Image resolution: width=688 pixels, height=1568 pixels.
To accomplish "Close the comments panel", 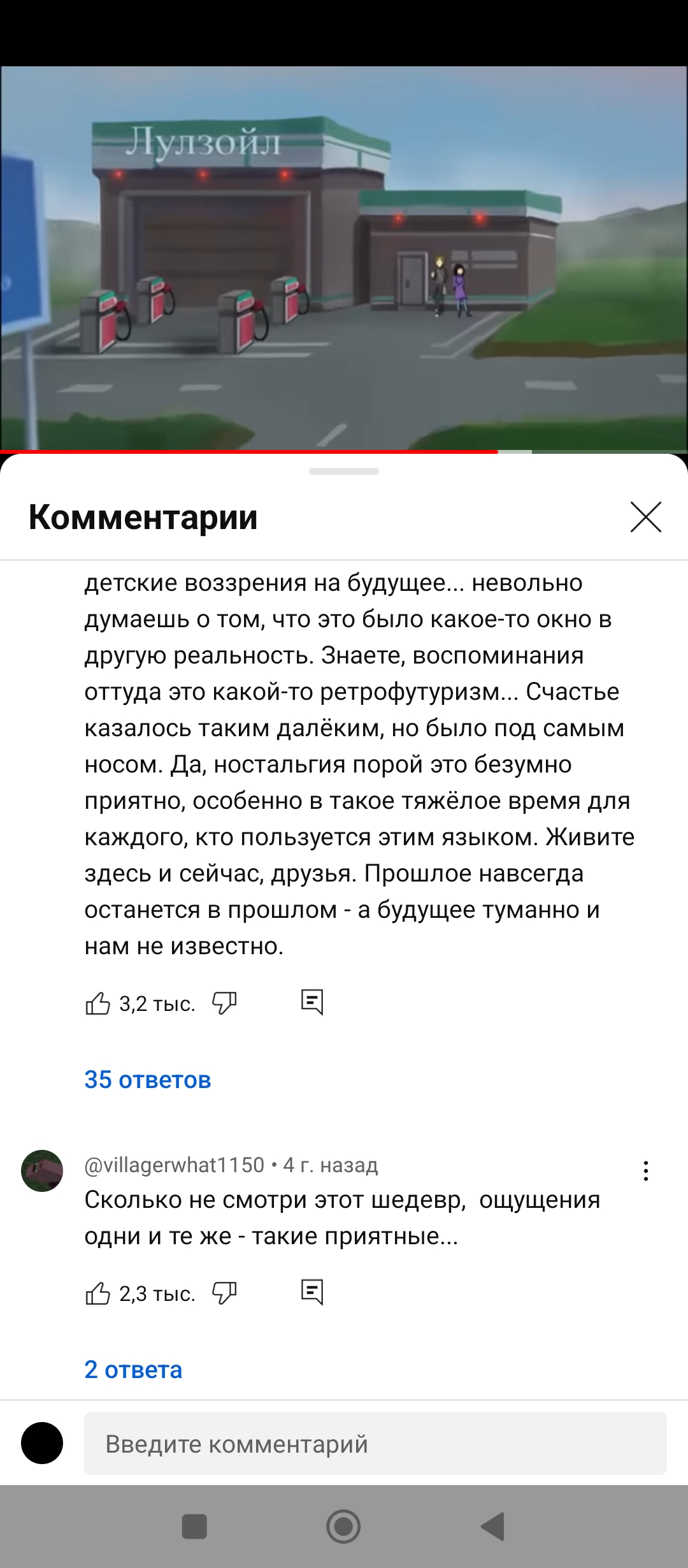I will [x=646, y=516].
